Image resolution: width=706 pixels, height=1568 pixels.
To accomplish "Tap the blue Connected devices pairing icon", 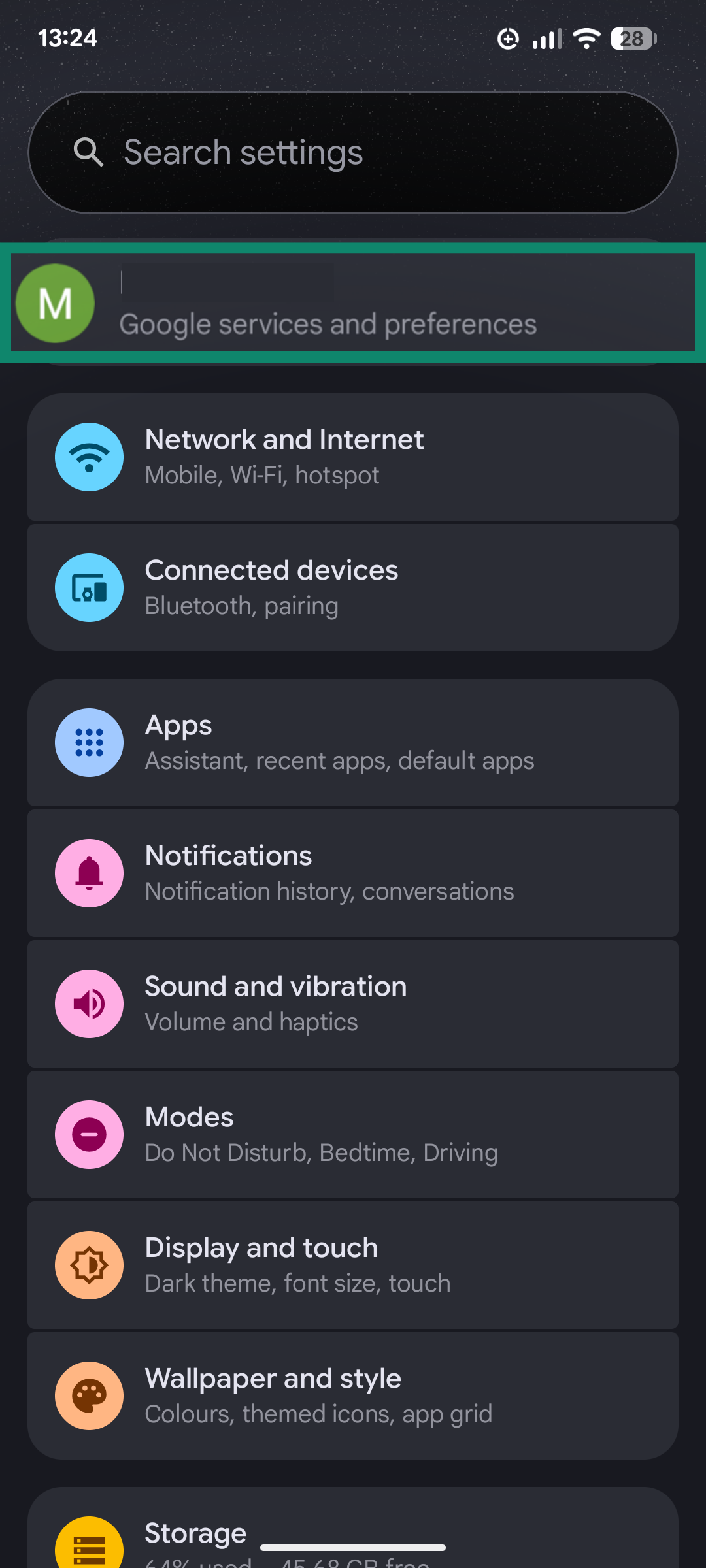I will [90, 587].
